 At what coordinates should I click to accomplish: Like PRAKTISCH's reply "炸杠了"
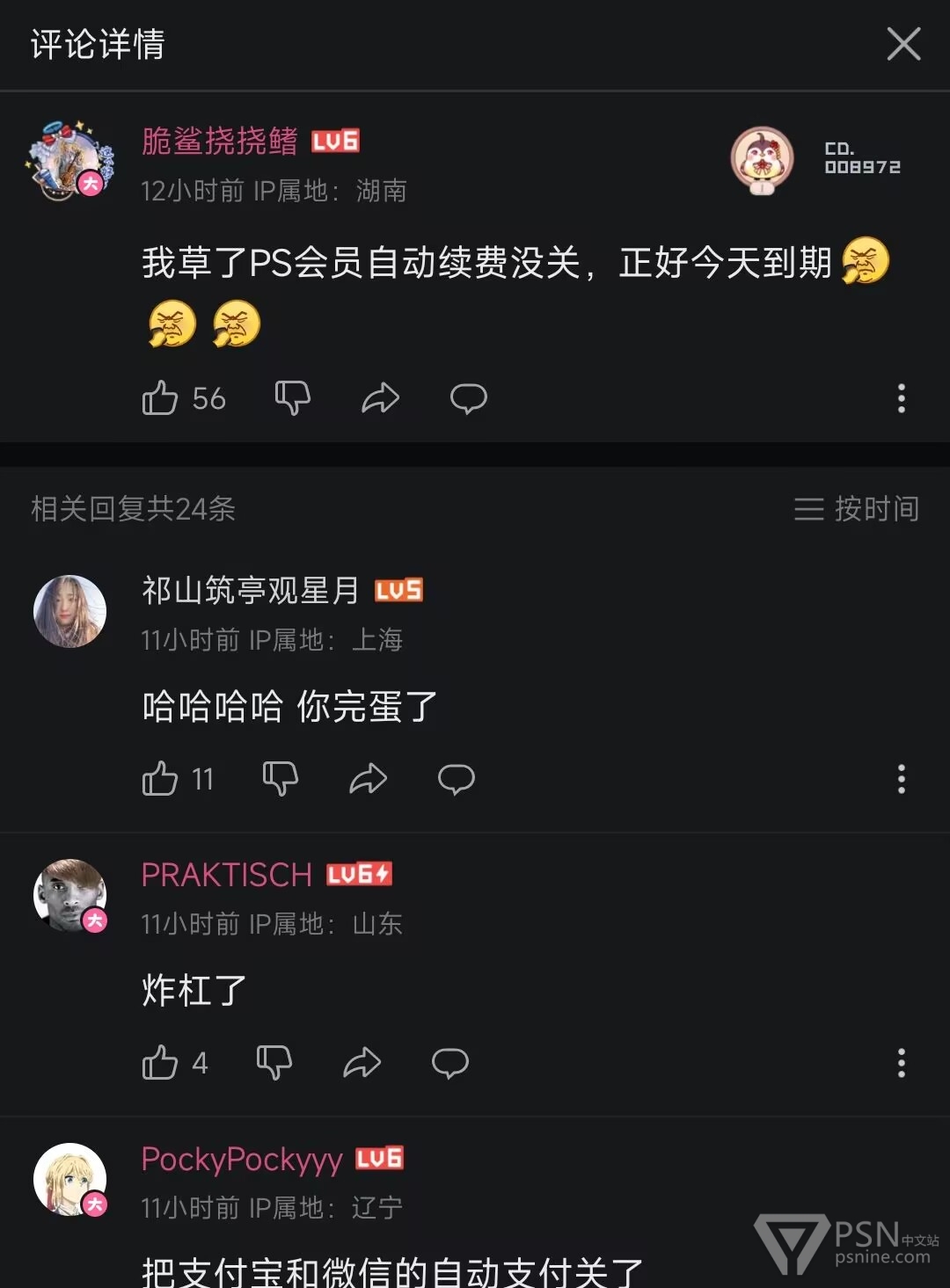tap(160, 1063)
